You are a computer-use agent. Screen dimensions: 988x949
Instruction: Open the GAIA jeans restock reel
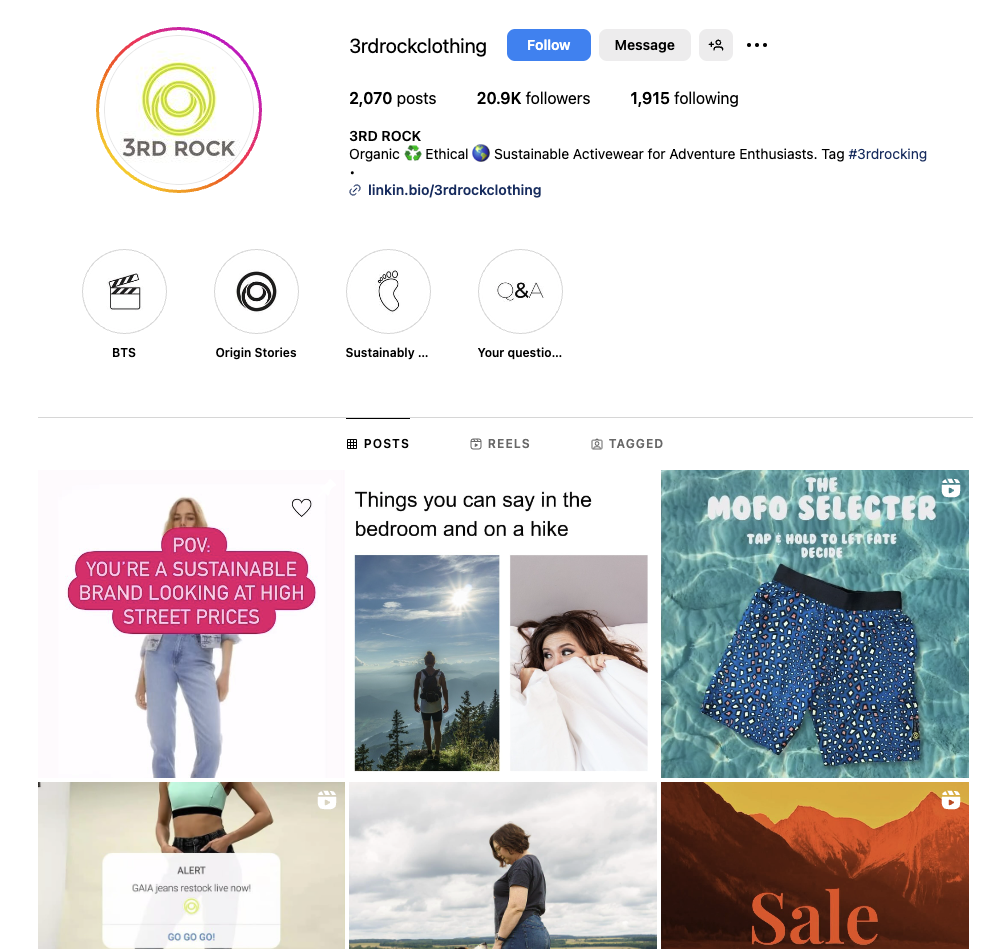coord(191,865)
